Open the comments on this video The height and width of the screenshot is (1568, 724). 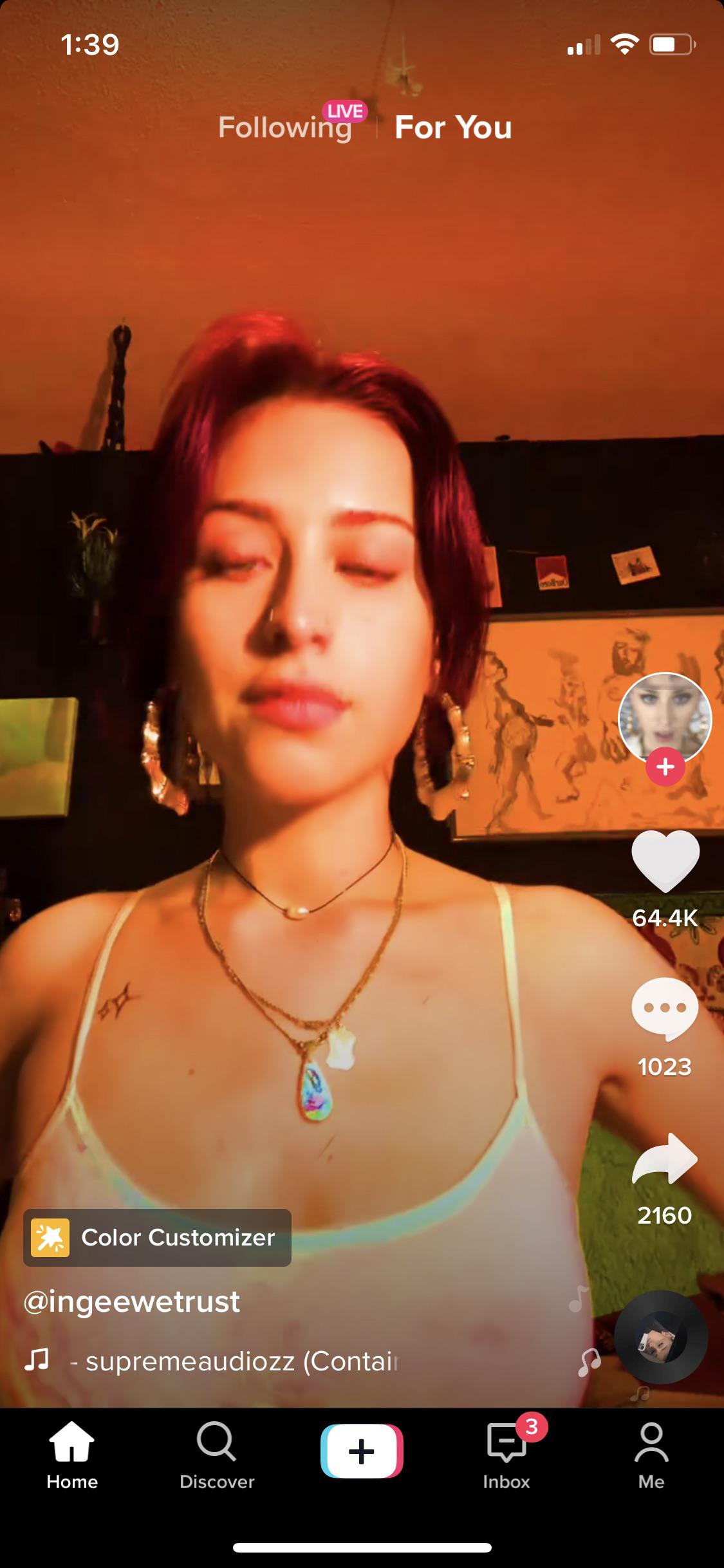pos(665,1009)
